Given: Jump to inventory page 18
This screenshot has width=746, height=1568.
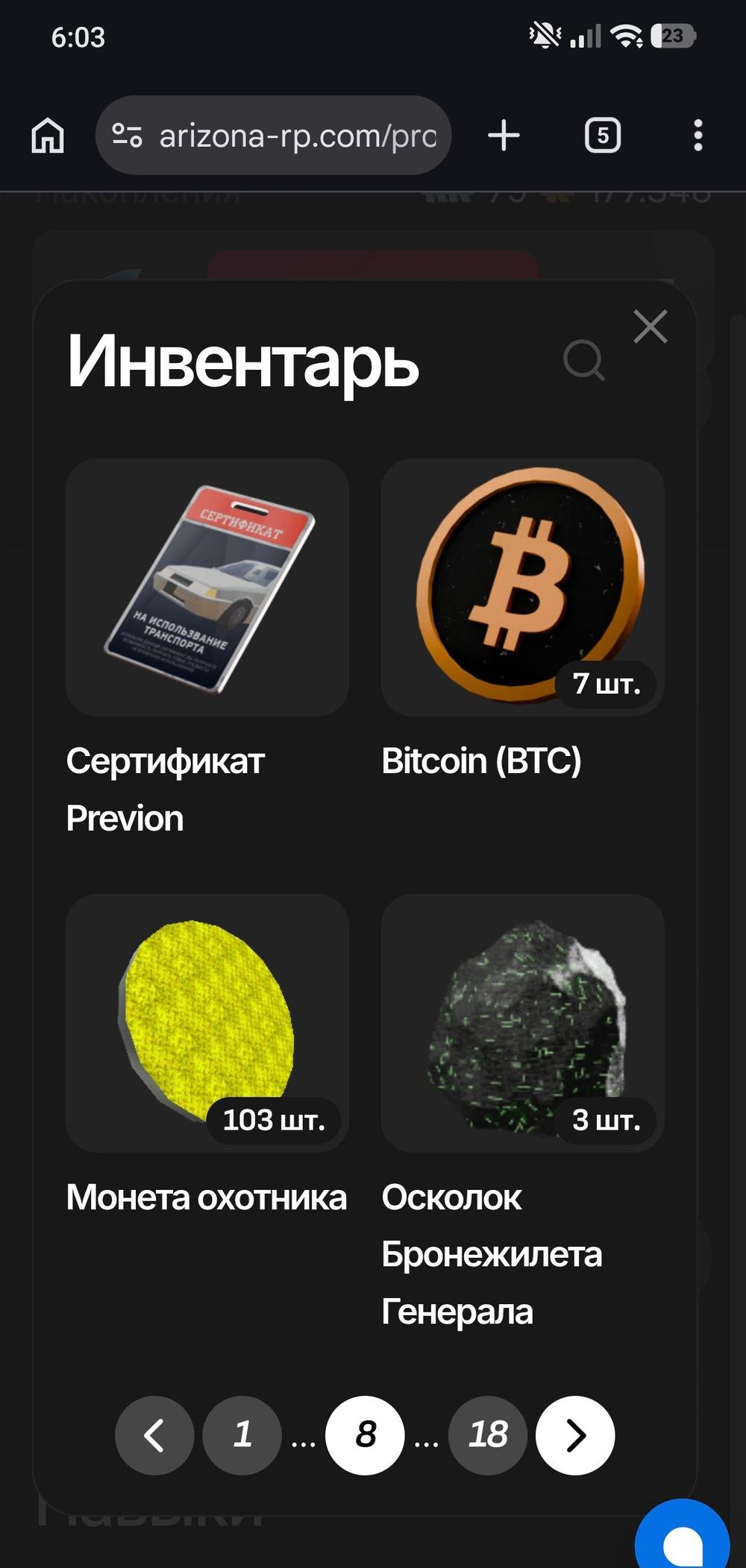Looking at the screenshot, I should (x=488, y=1435).
